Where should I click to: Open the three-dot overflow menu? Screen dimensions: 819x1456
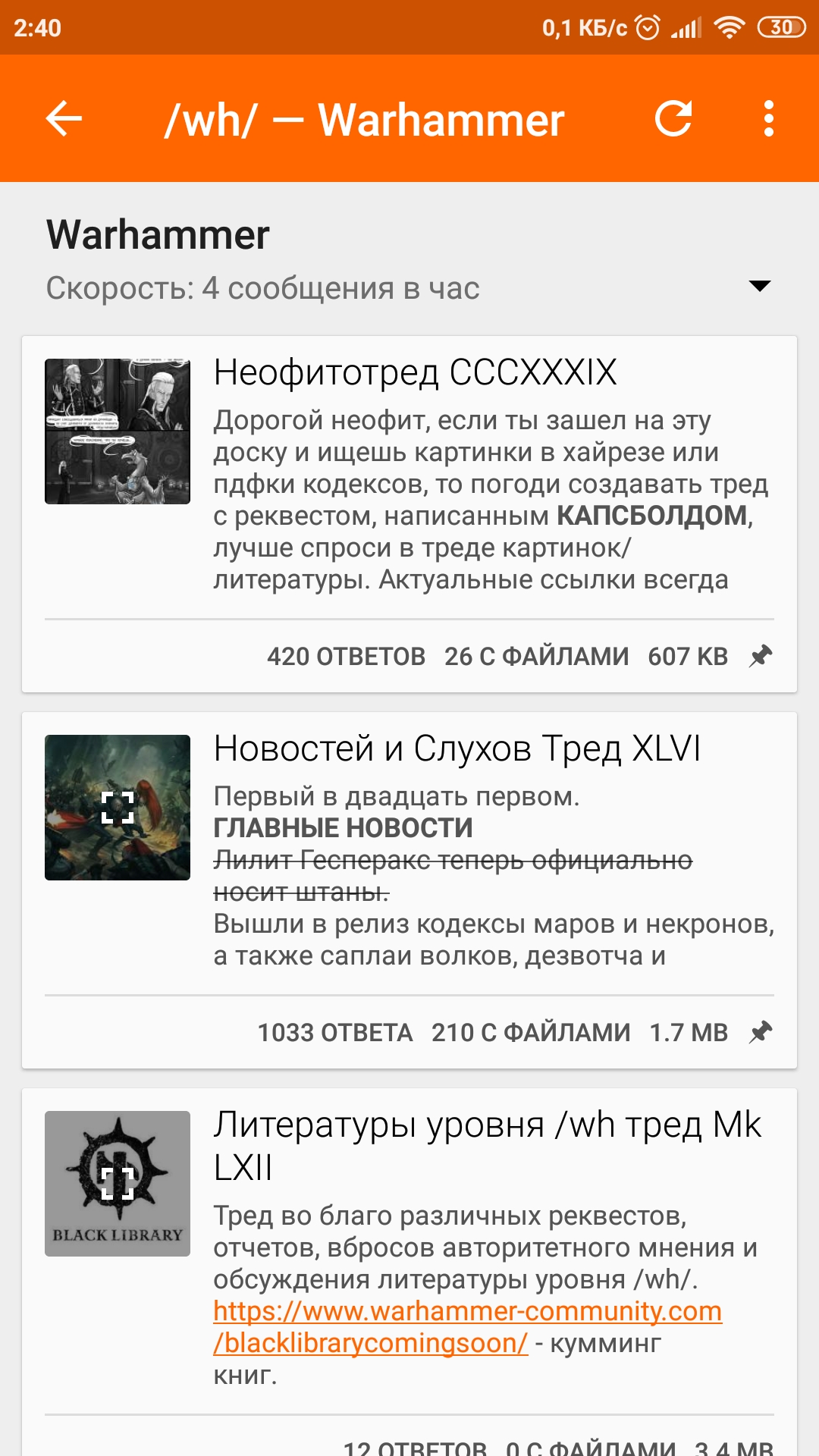768,119
